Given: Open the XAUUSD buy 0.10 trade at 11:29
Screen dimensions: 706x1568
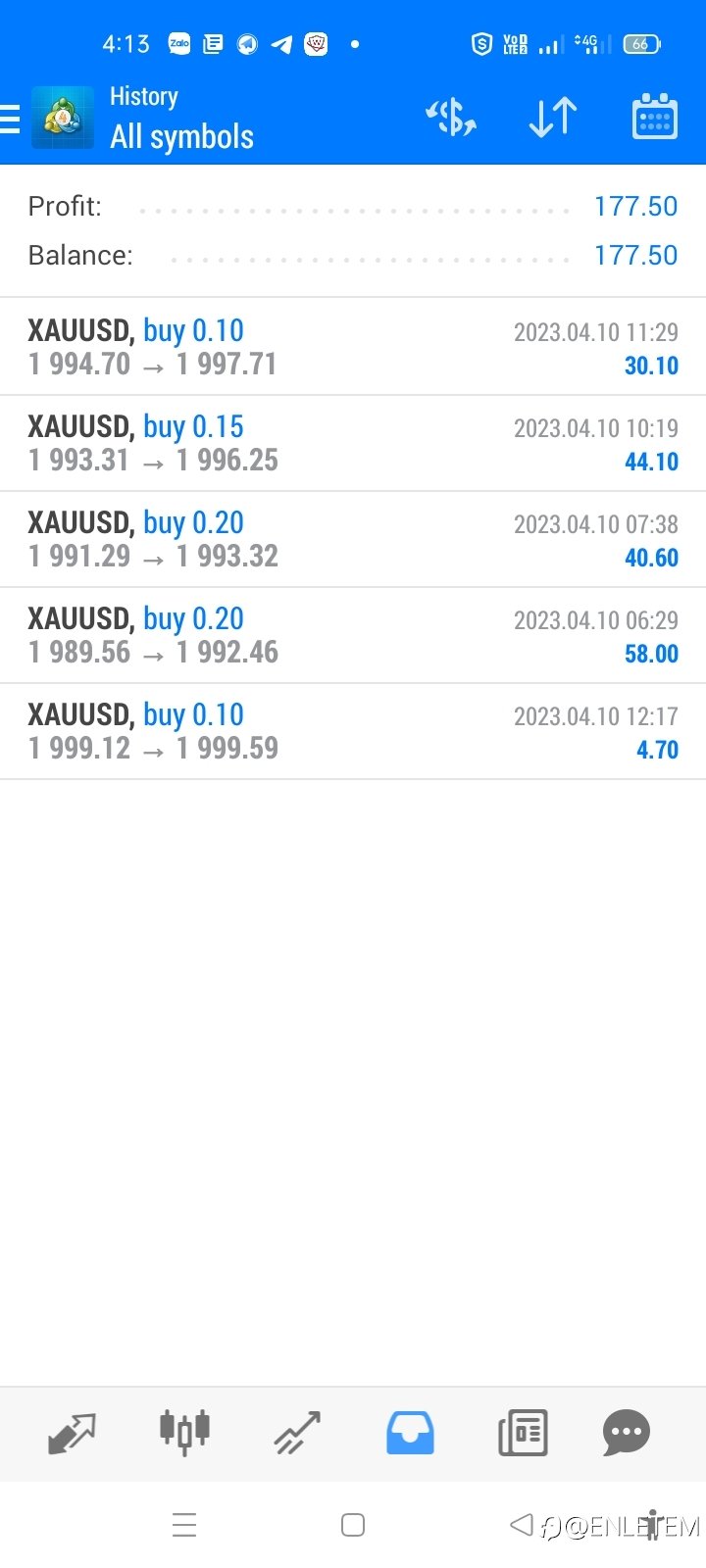Looking at the screenshot, I should (x=353, y=348).
